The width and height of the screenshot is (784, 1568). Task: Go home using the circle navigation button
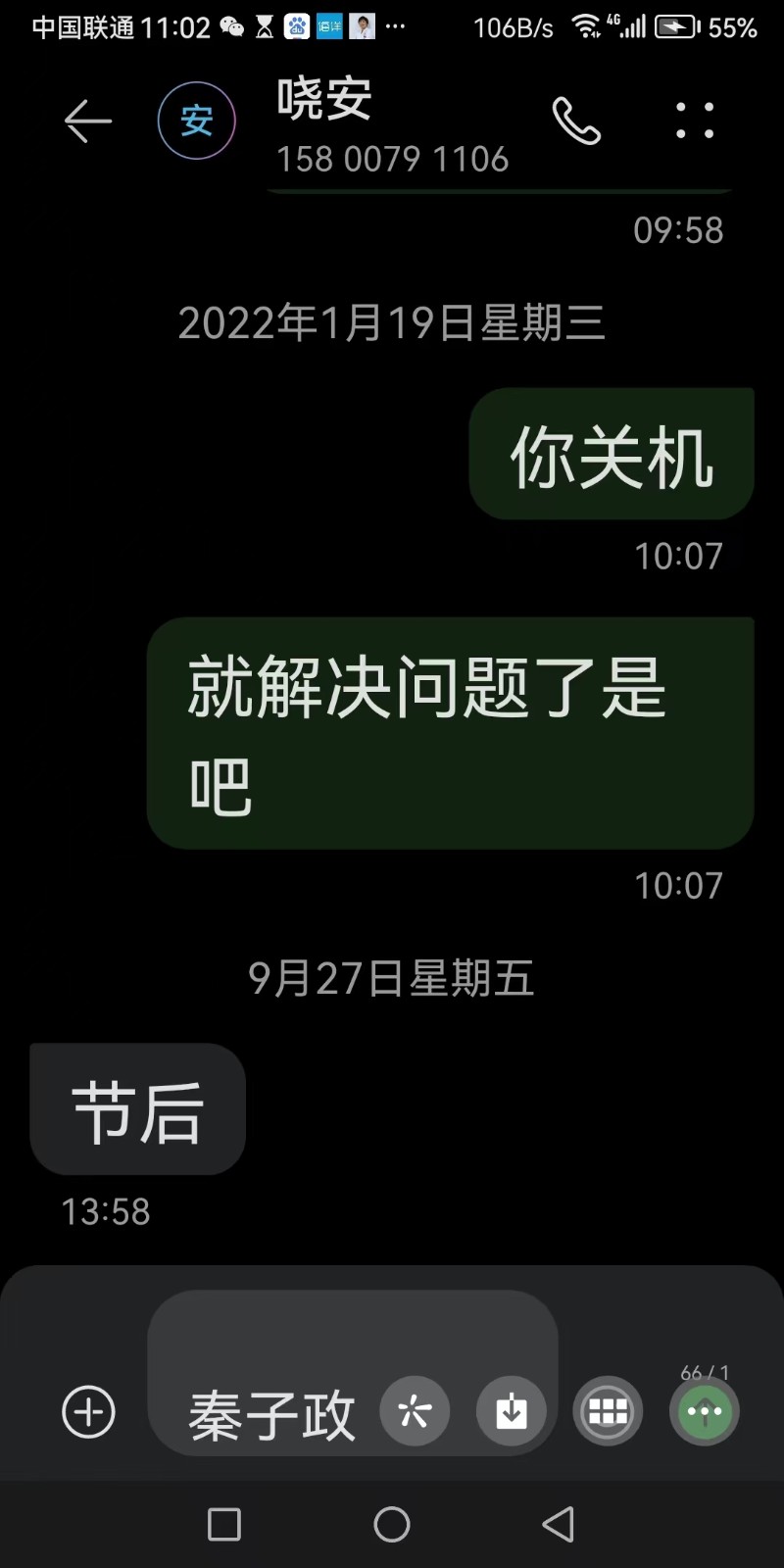[x=392, y=1524]
